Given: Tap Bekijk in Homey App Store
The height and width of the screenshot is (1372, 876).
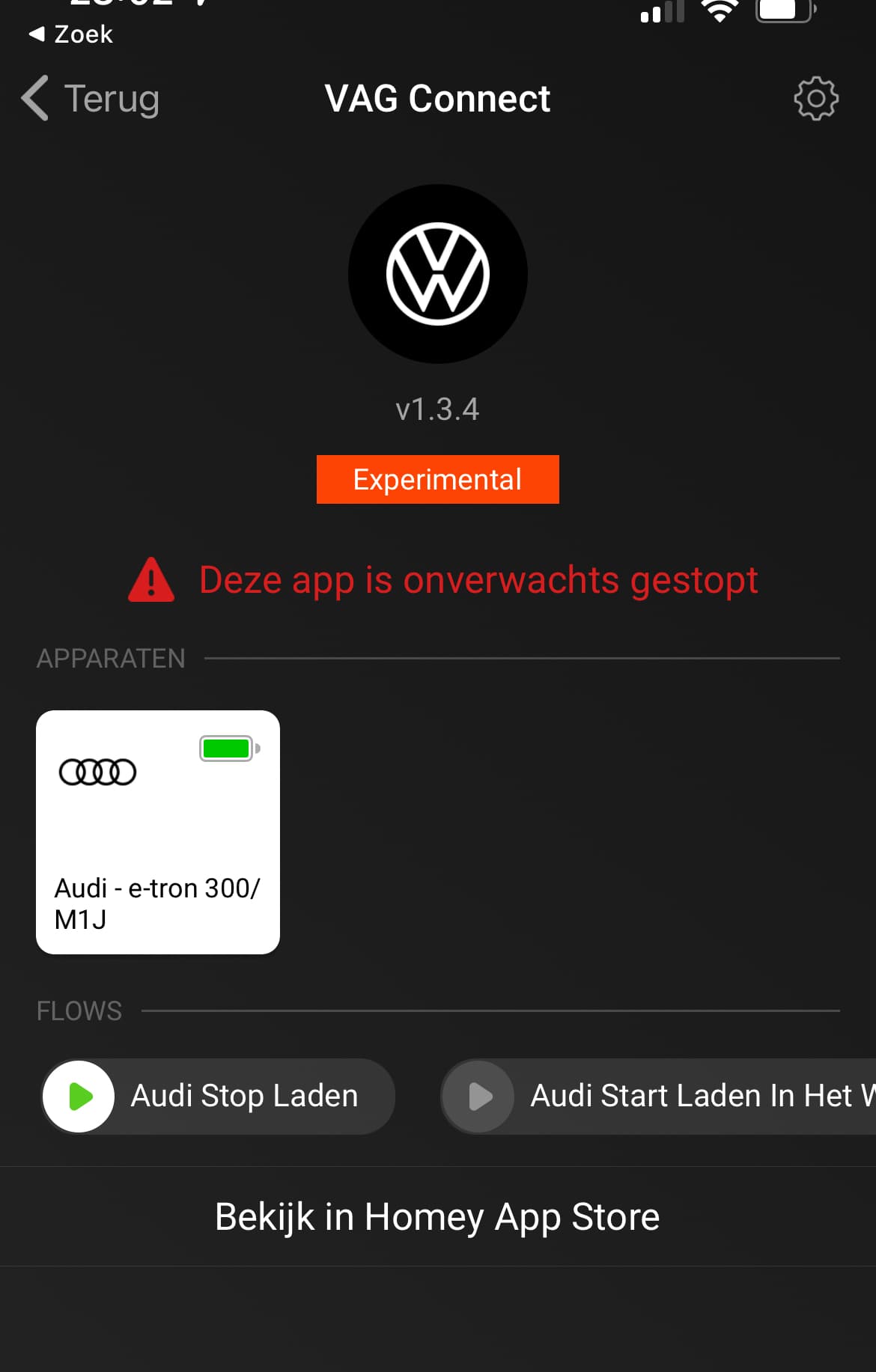Looking at the screenshot, I should point(437,1216).
